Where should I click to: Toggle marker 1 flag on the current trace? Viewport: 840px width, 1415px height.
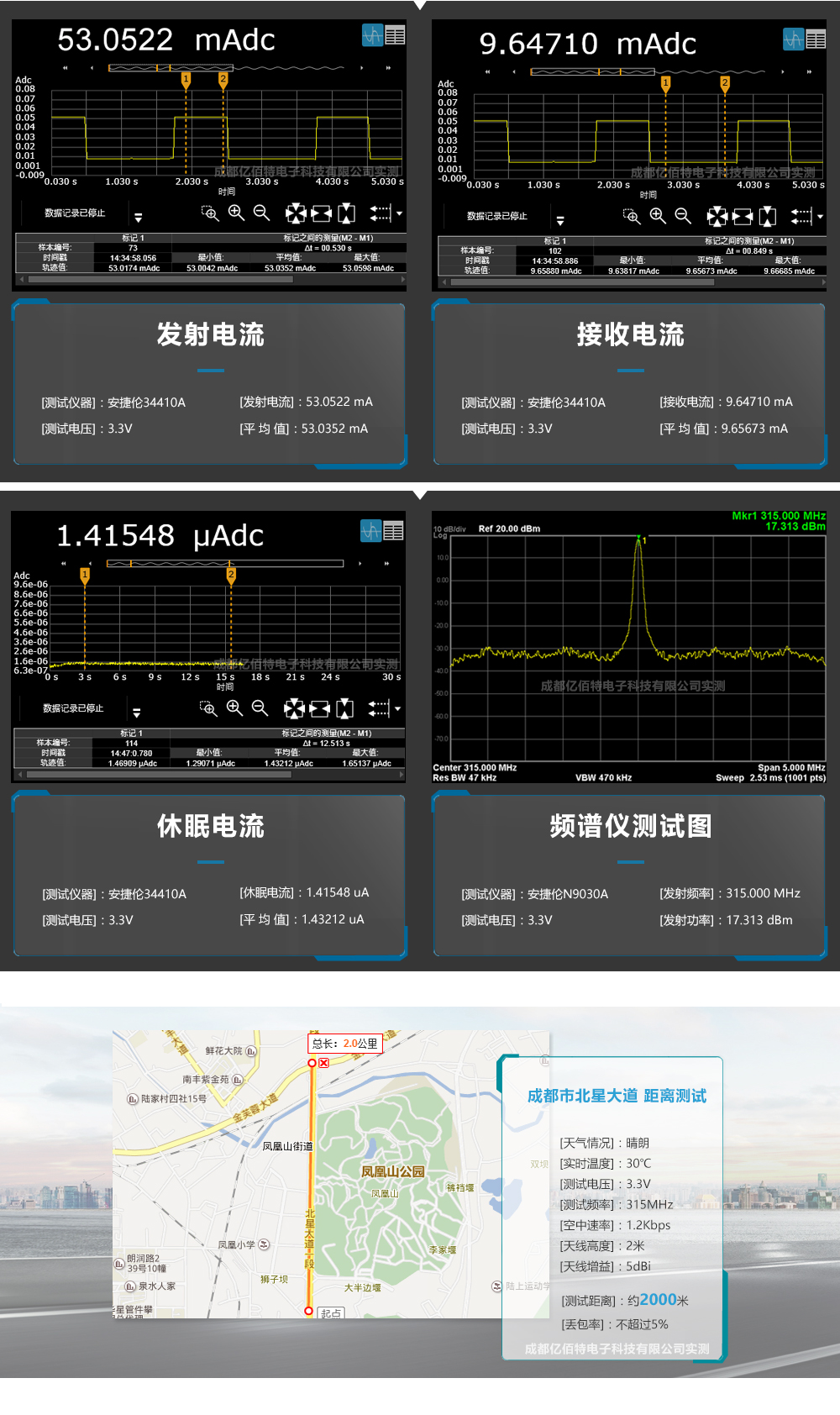click(x=186, y=77)
